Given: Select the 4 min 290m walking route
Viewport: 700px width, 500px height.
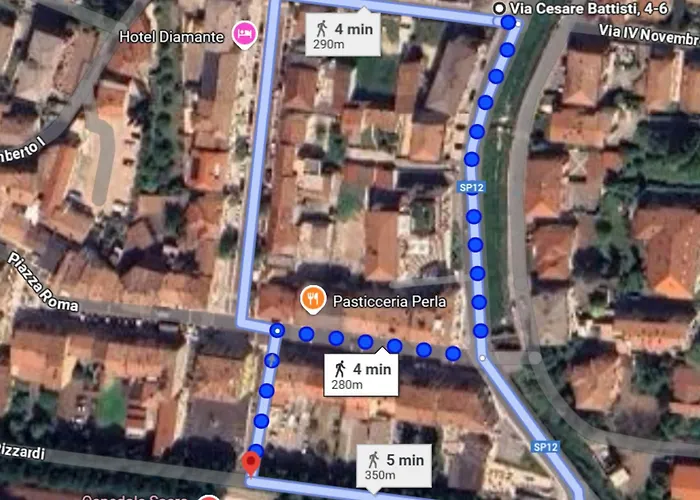Looking at the screenshot, I should tap(342, 34).
